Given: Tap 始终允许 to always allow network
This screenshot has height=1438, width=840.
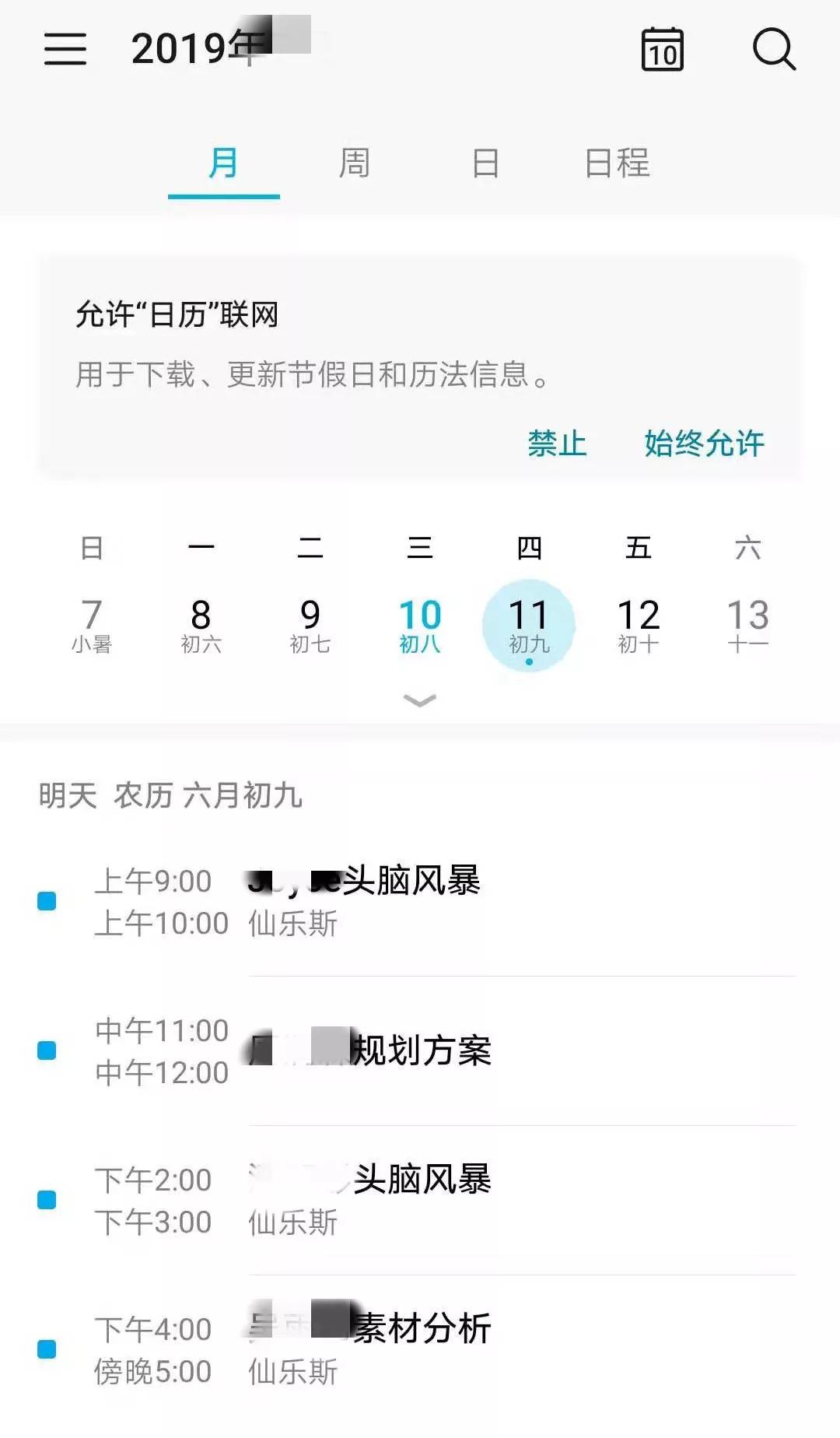Looking at the screenshot, I should click(704, 444).
